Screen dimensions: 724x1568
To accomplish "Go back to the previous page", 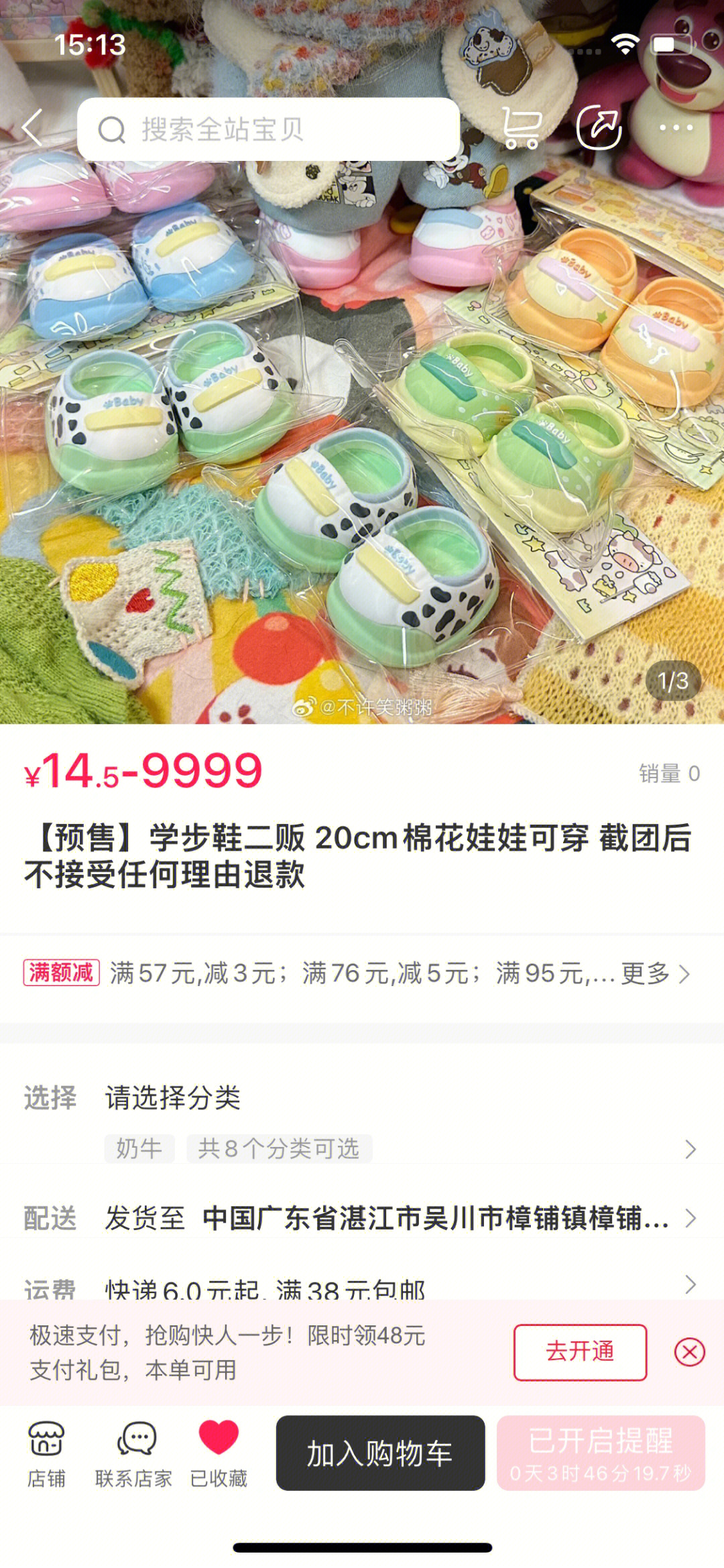I will pyautogui.click(x=32, y=127).
